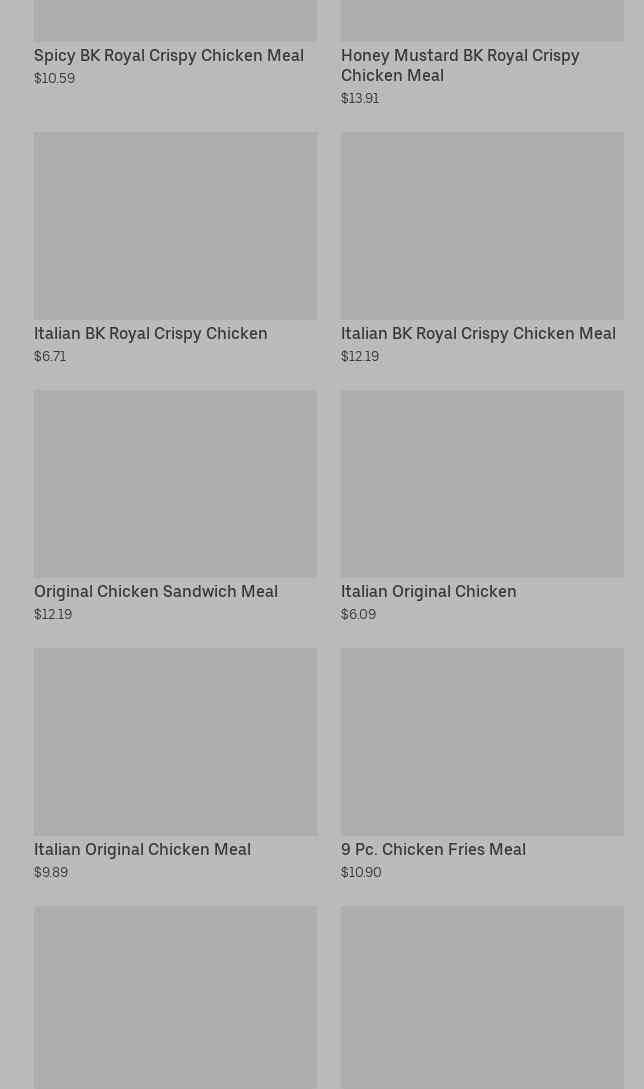Open 9 Pc. Chicken Fries Meal
The image size is (644, 1089).
(482, 765)
